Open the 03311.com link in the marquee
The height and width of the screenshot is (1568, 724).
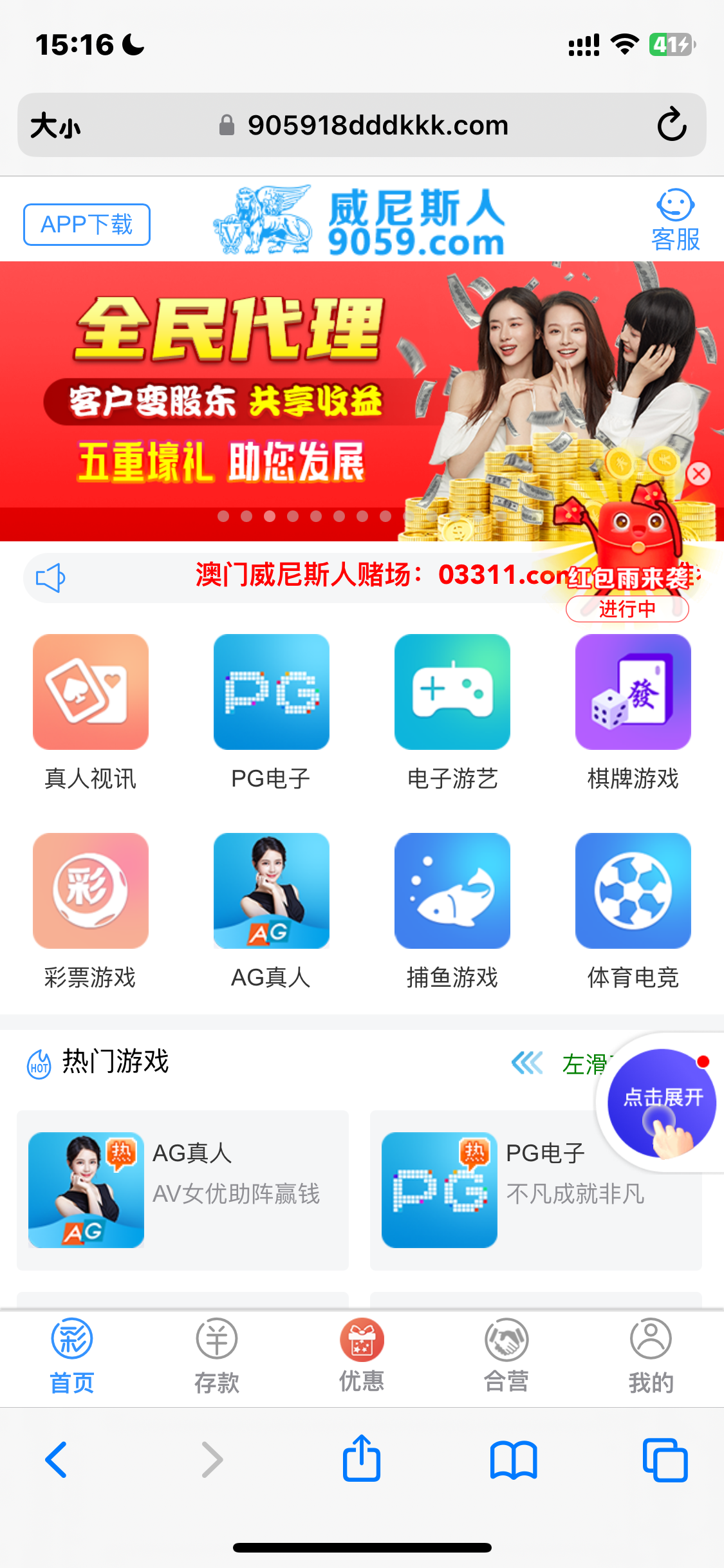[x=499, y=575]
